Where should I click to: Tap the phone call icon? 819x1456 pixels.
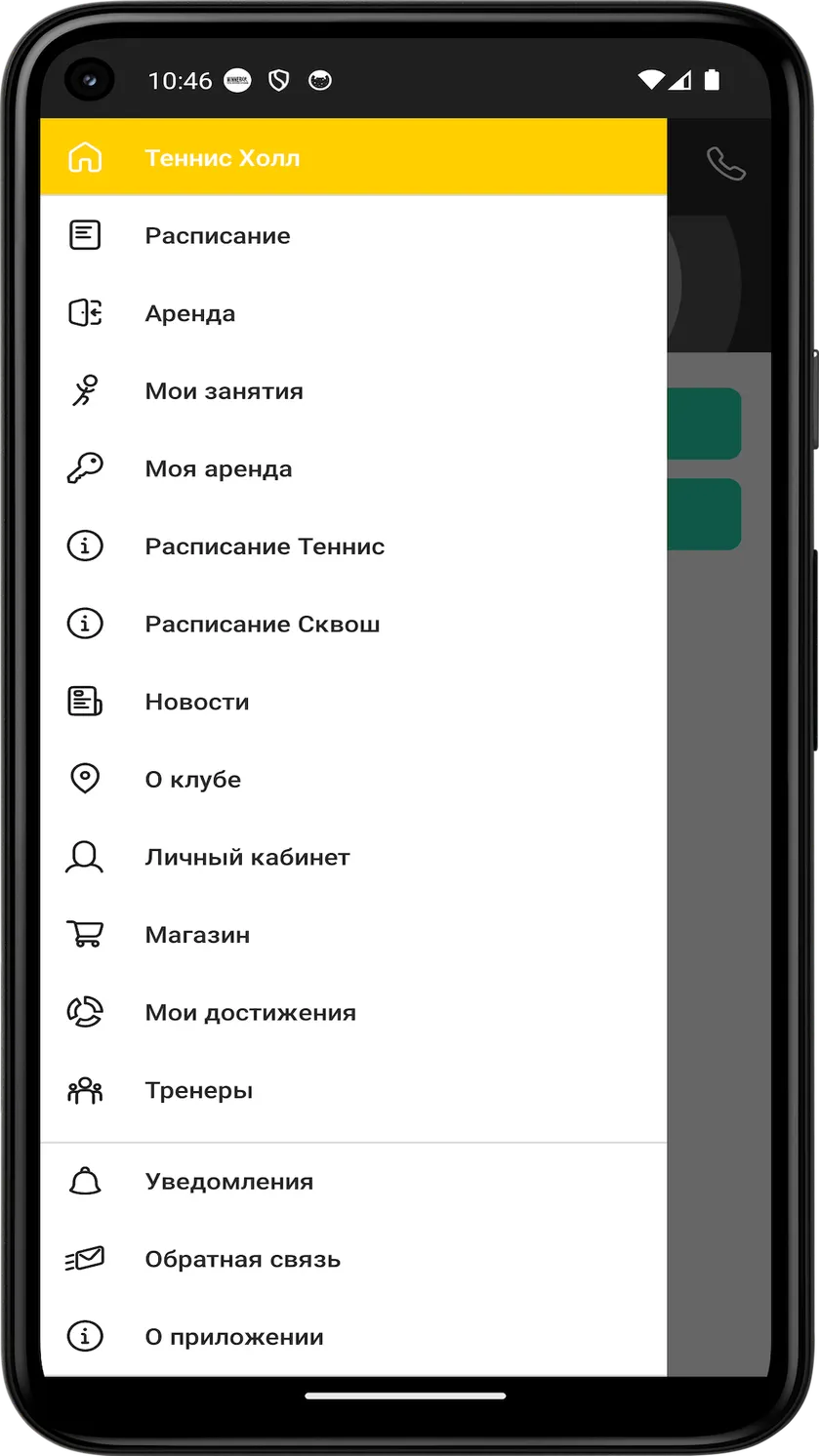(725, 163)
